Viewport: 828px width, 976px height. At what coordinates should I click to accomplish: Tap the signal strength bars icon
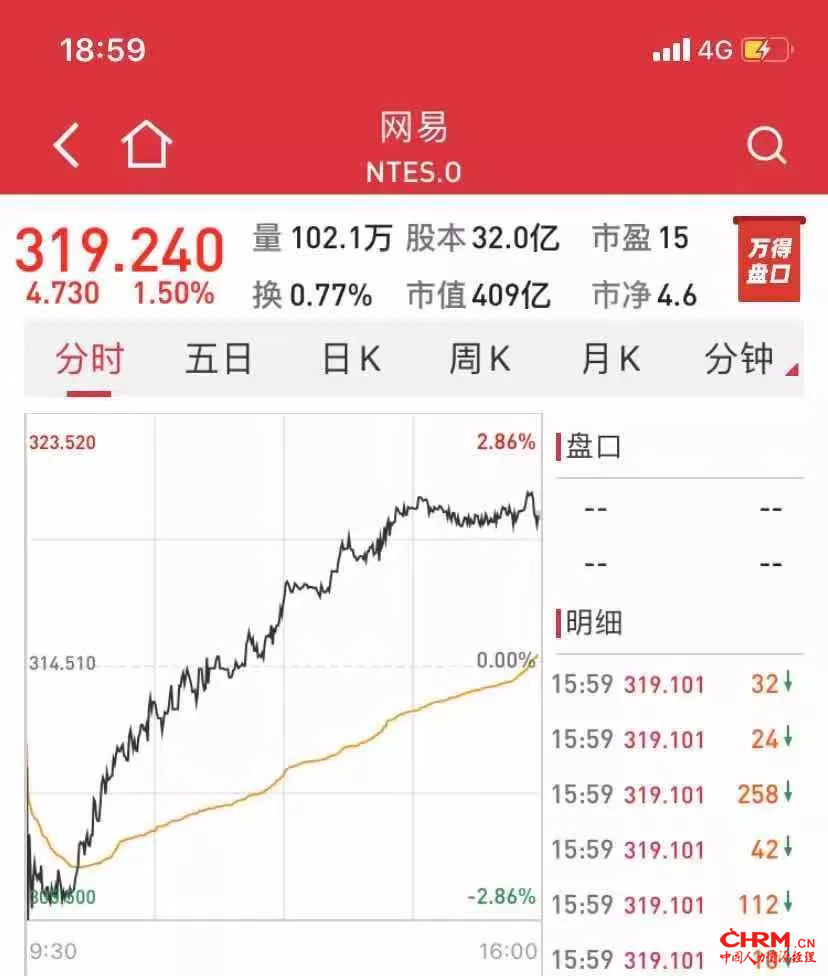[x=671, y=50]
